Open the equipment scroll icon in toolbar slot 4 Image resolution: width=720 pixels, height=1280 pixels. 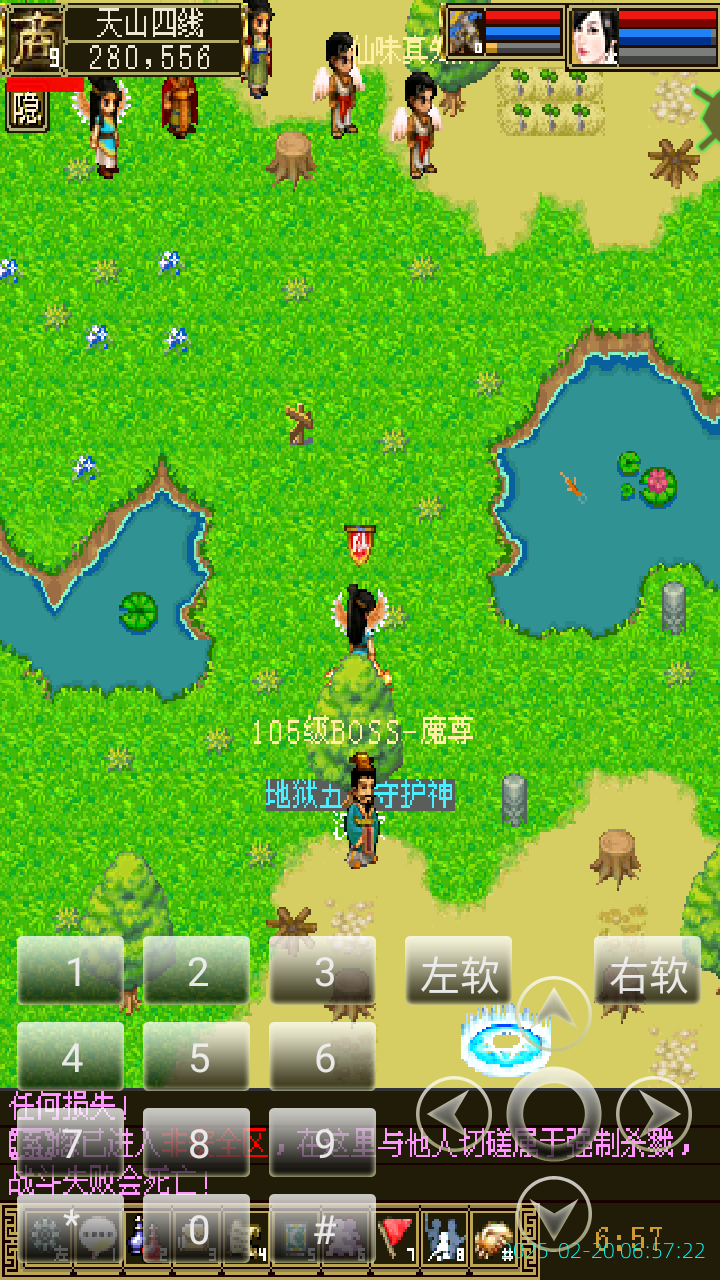point(244,1238)
